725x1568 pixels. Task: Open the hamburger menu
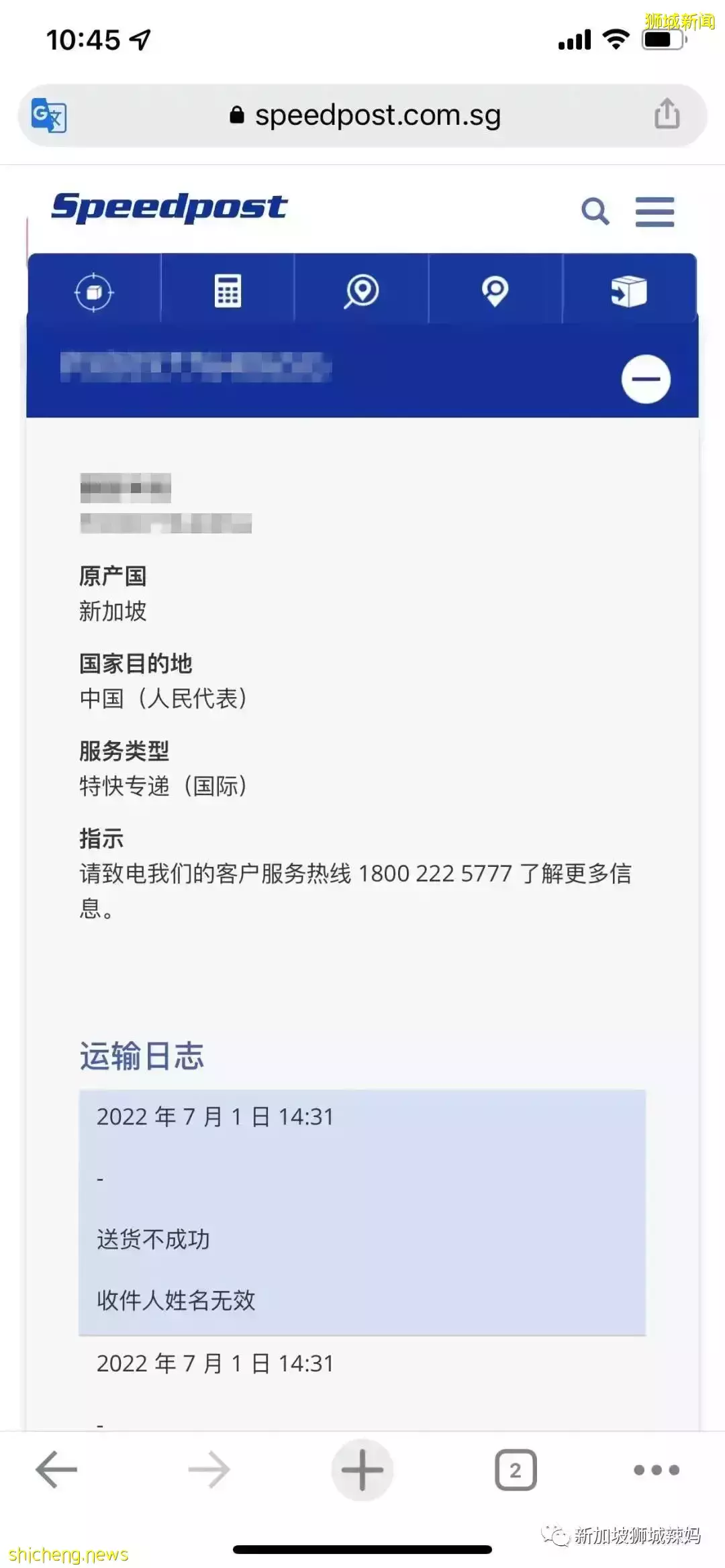[x=655, y=211]
